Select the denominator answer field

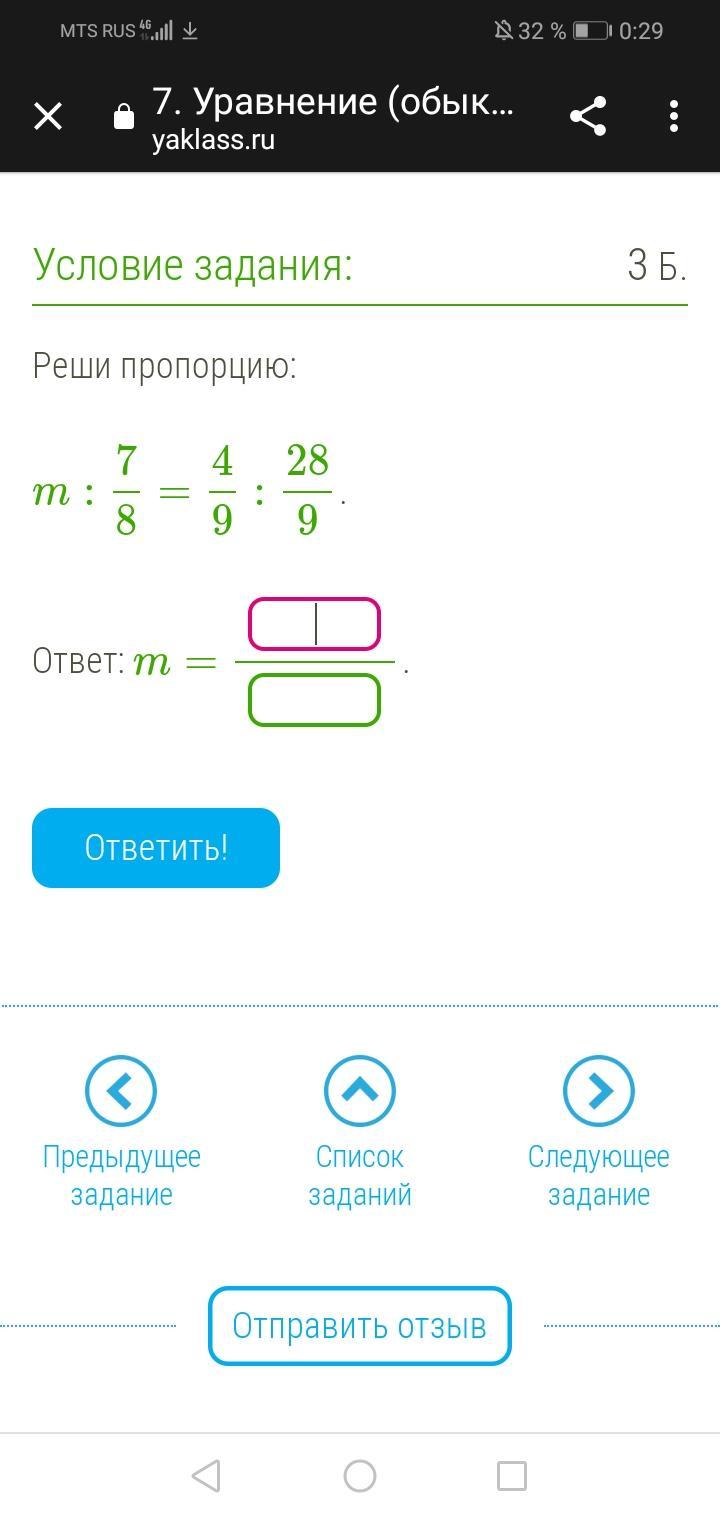(x=315, y=700)
